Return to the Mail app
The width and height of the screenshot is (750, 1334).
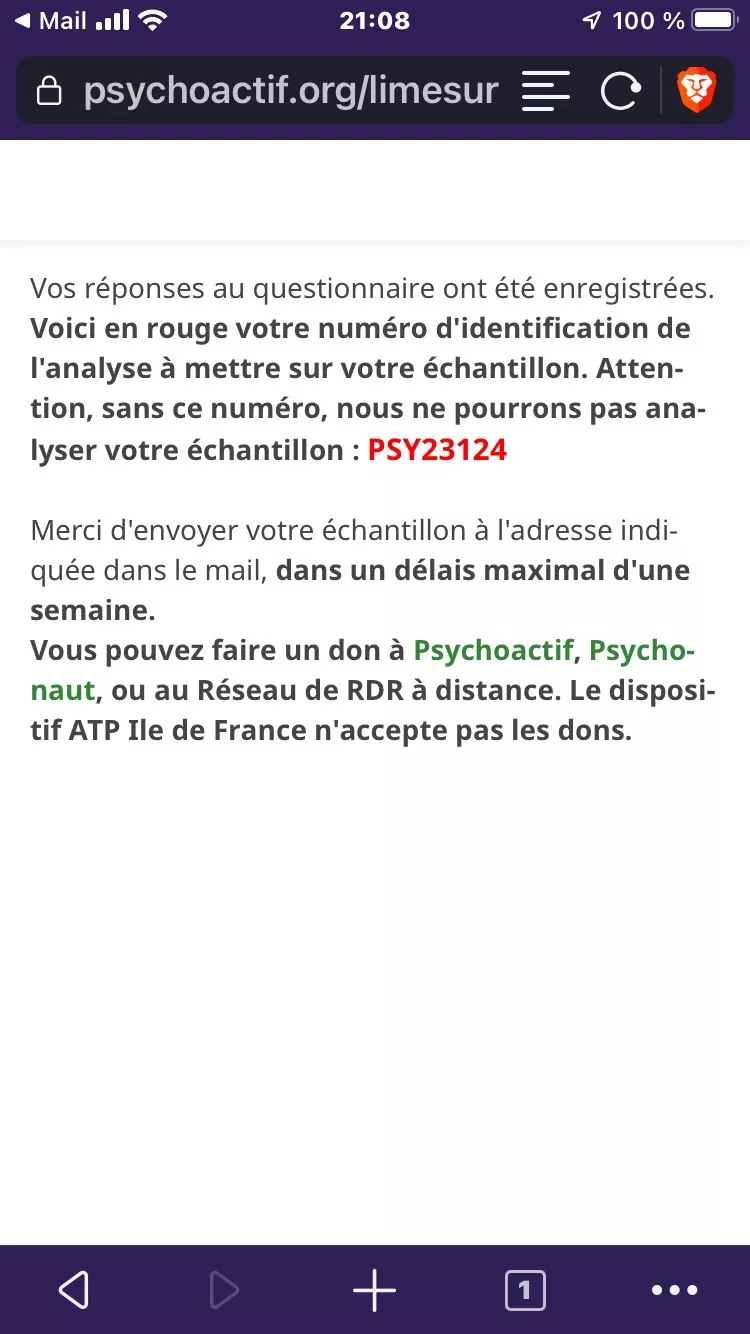pos(52,20)
